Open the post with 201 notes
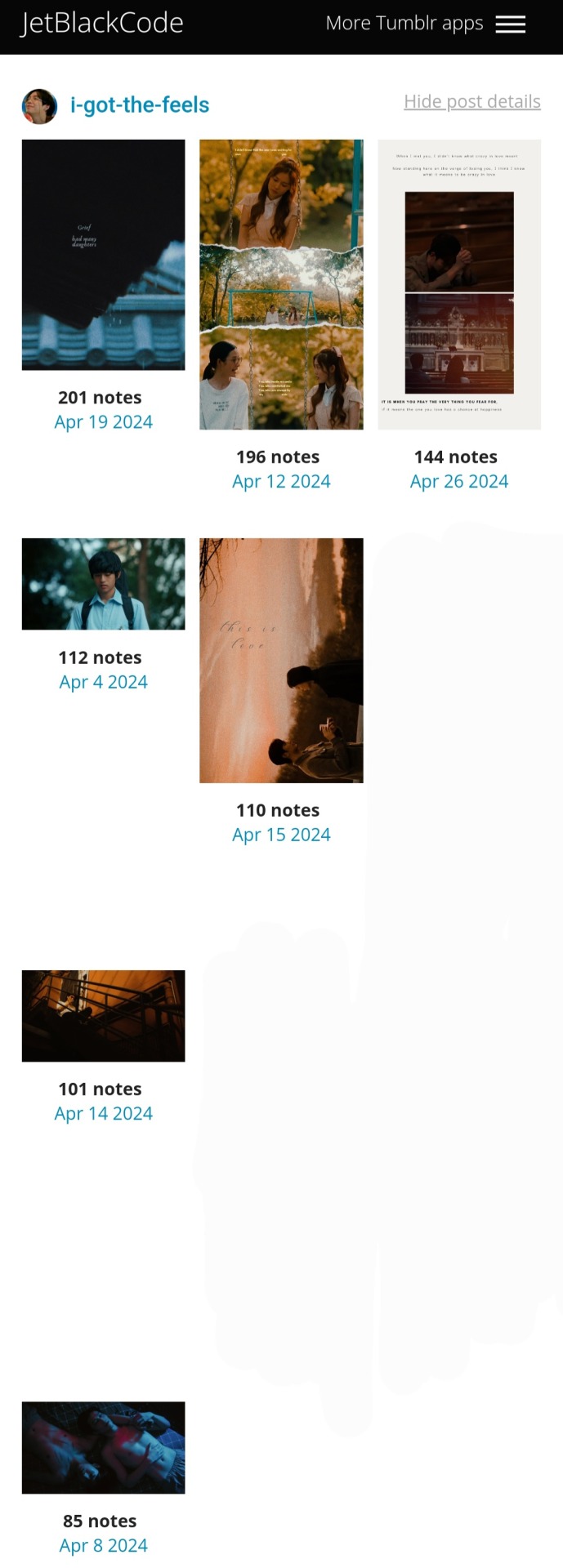 tap(103, 255)
